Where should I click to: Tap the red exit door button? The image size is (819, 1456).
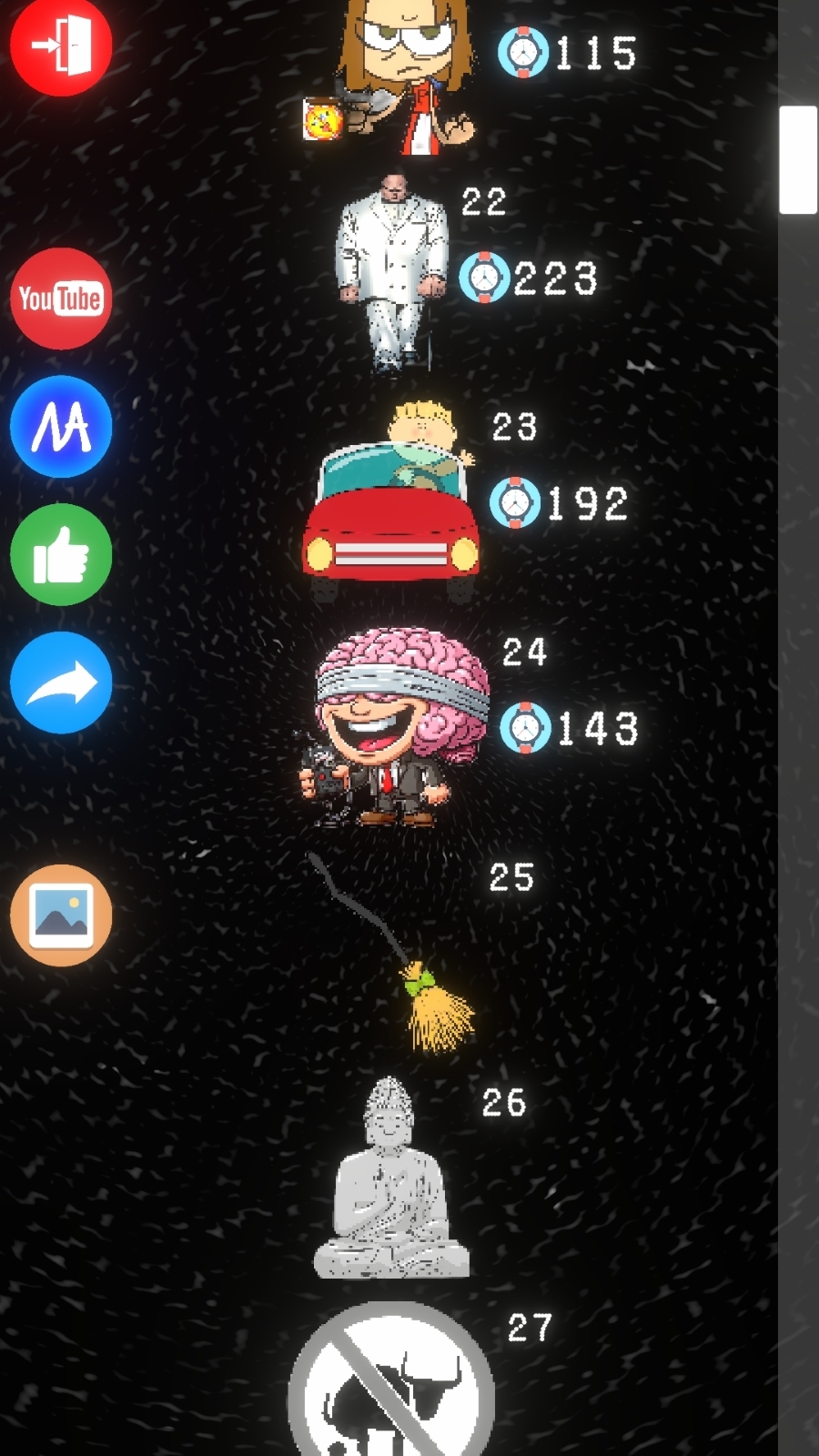pos(61,44)
